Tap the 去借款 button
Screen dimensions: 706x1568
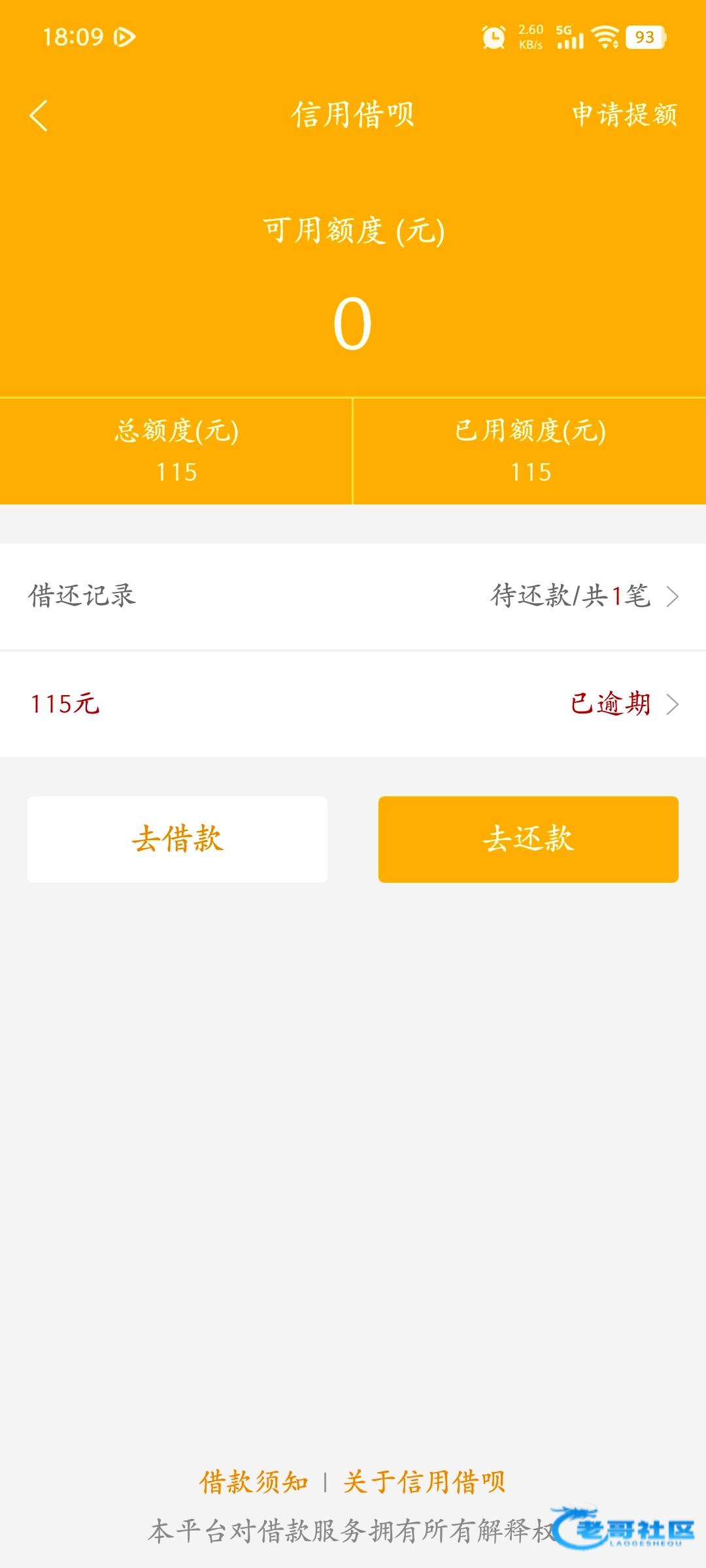click(177, 839)
